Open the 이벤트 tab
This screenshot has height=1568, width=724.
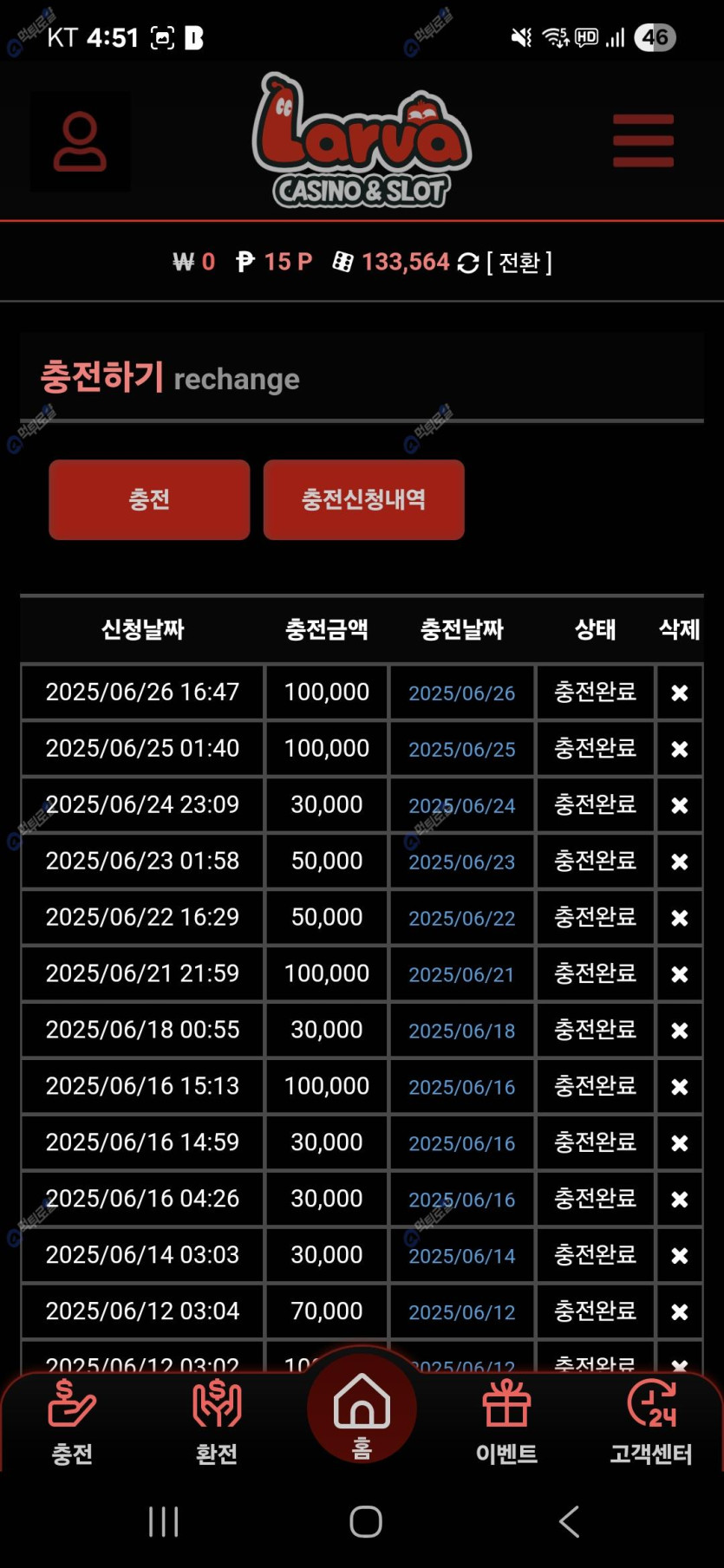point(506,1422)
